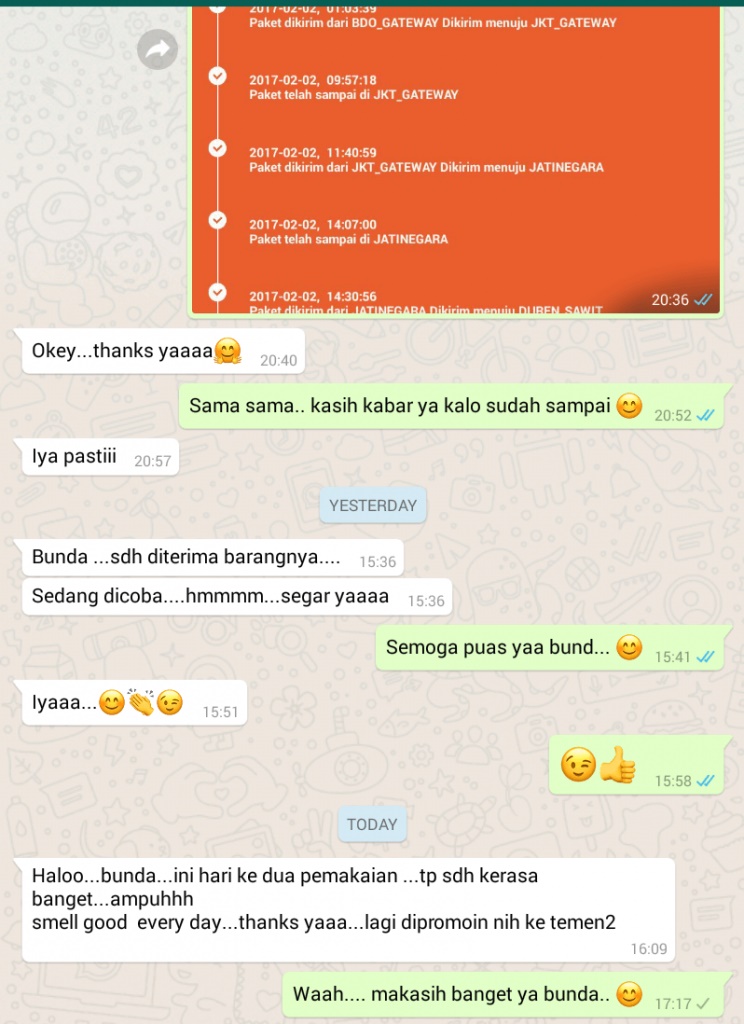Forward the shipment tracking image
The height and width of the screenshot is (1024, 744).
[157, 49]
